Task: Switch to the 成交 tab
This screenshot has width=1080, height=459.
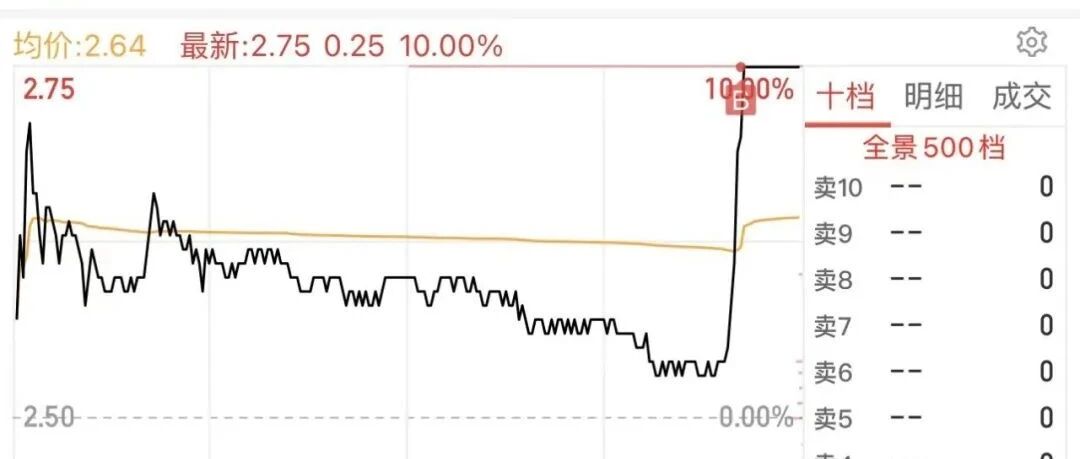Action: point(1022,96)
